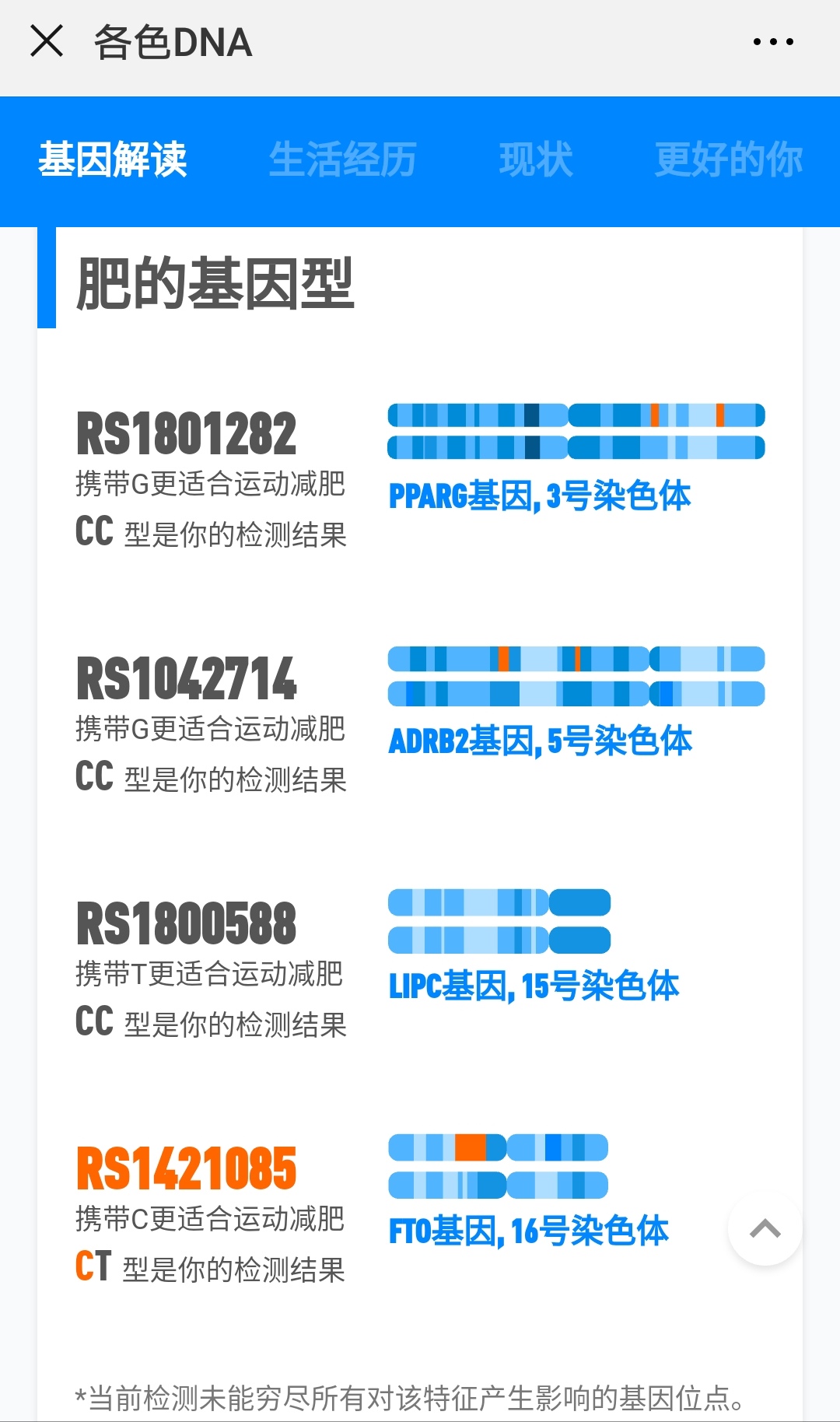
Task: Select the 基因解读 tab
Action: (x=113, y=160)
